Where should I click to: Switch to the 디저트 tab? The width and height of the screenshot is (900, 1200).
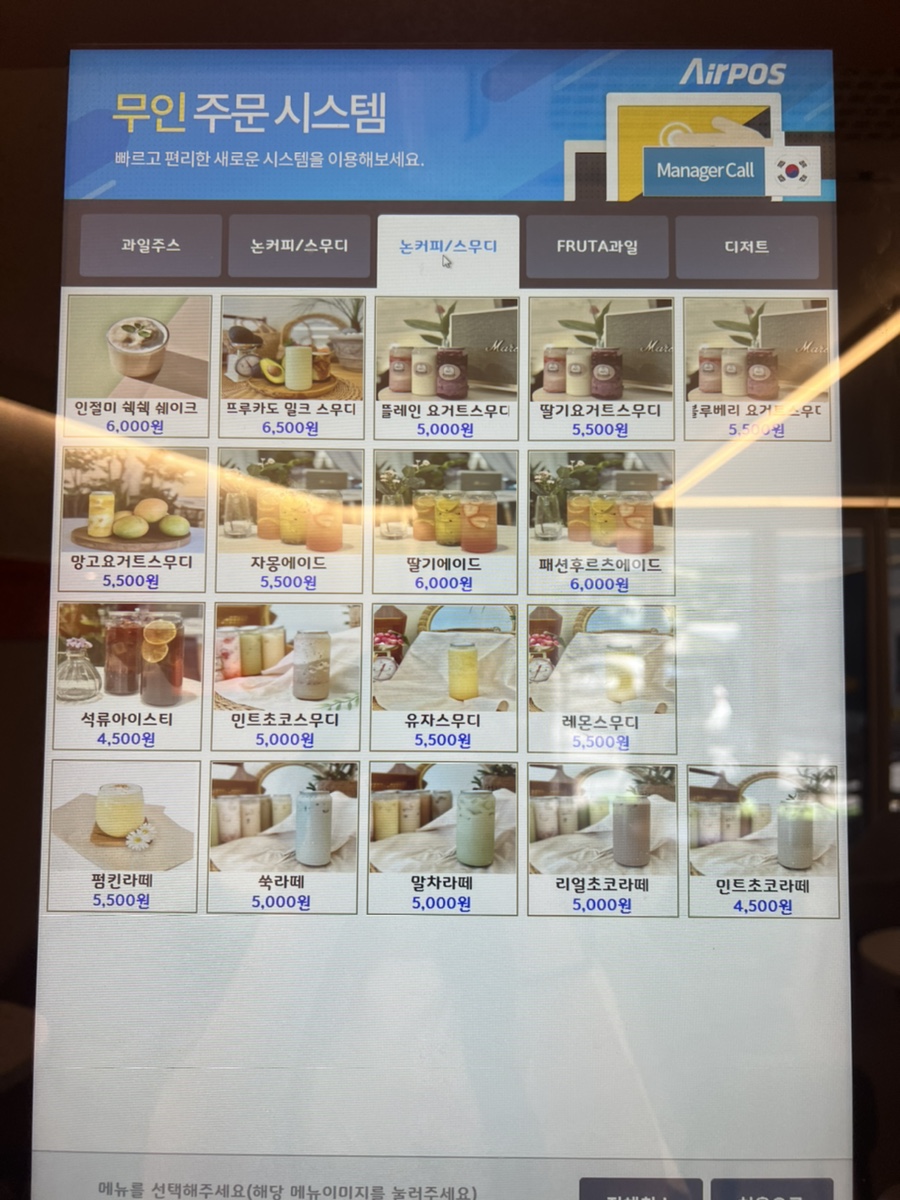coord(747,247)
